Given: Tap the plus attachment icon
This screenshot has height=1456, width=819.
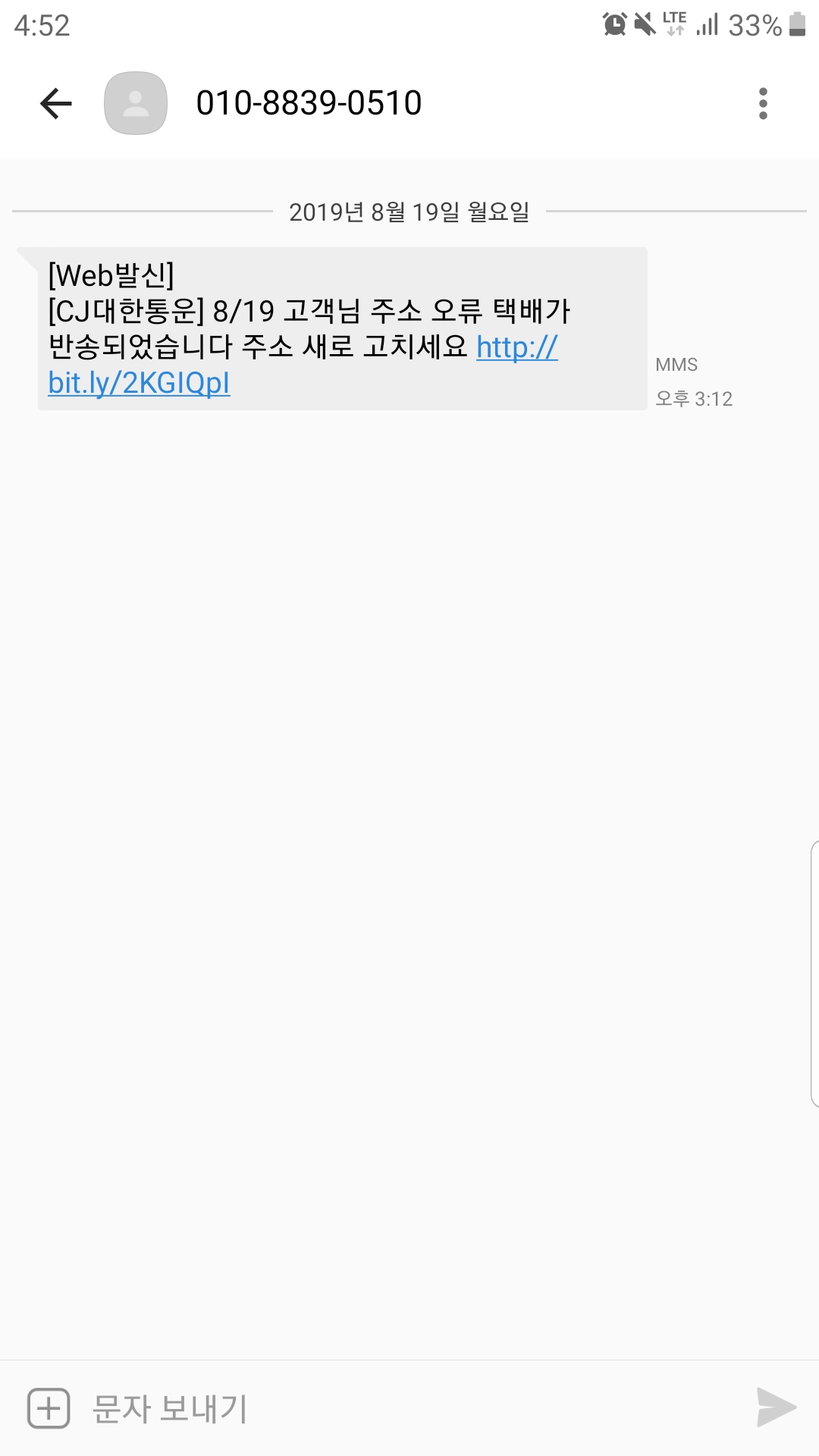Looking at the screenshot, I should (x=49, y=1408).
